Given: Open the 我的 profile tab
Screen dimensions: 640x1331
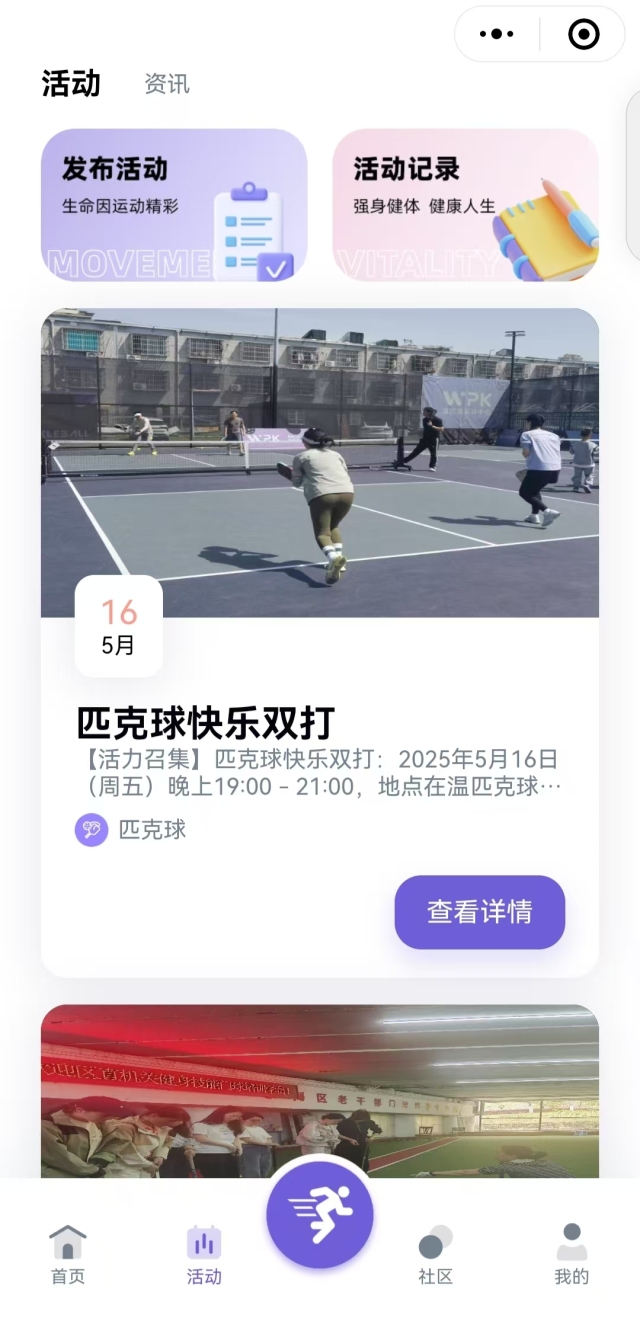Looking at the screenshot, I should point(572,1254).
